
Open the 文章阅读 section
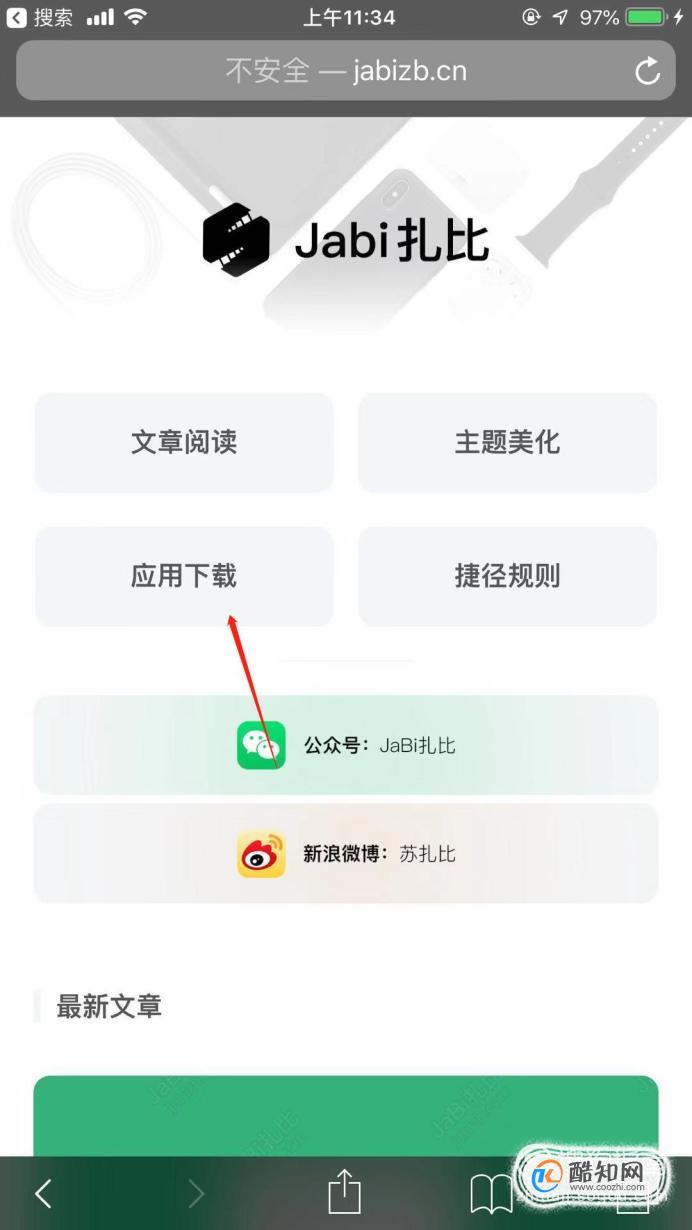tap(184, 442)
